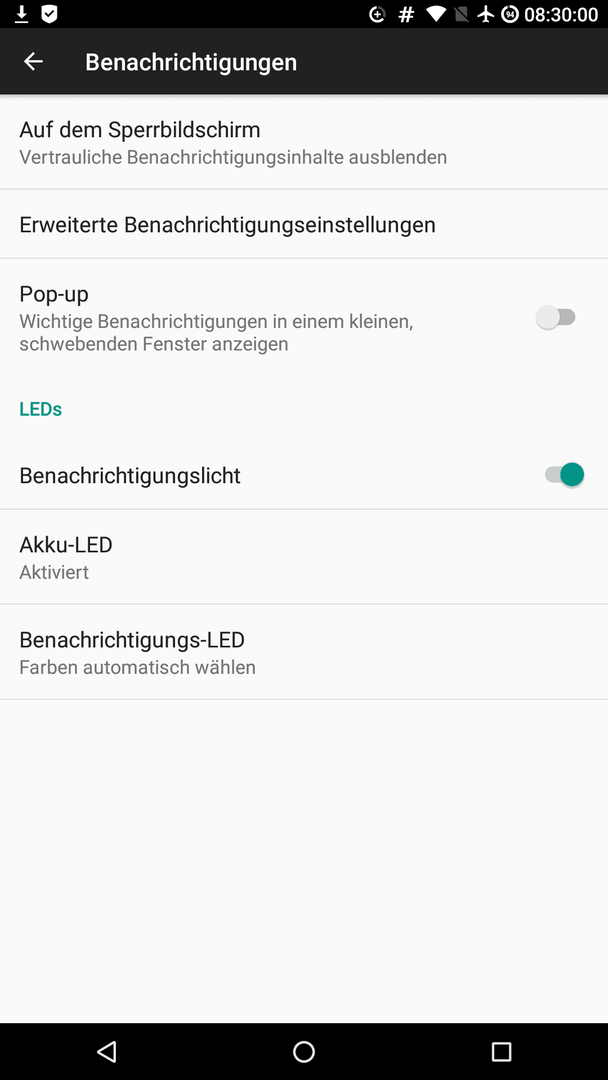
Task: Open Benachrichtigungs-LED color settings
Action: pyautogui.click(x=304, y=652)
